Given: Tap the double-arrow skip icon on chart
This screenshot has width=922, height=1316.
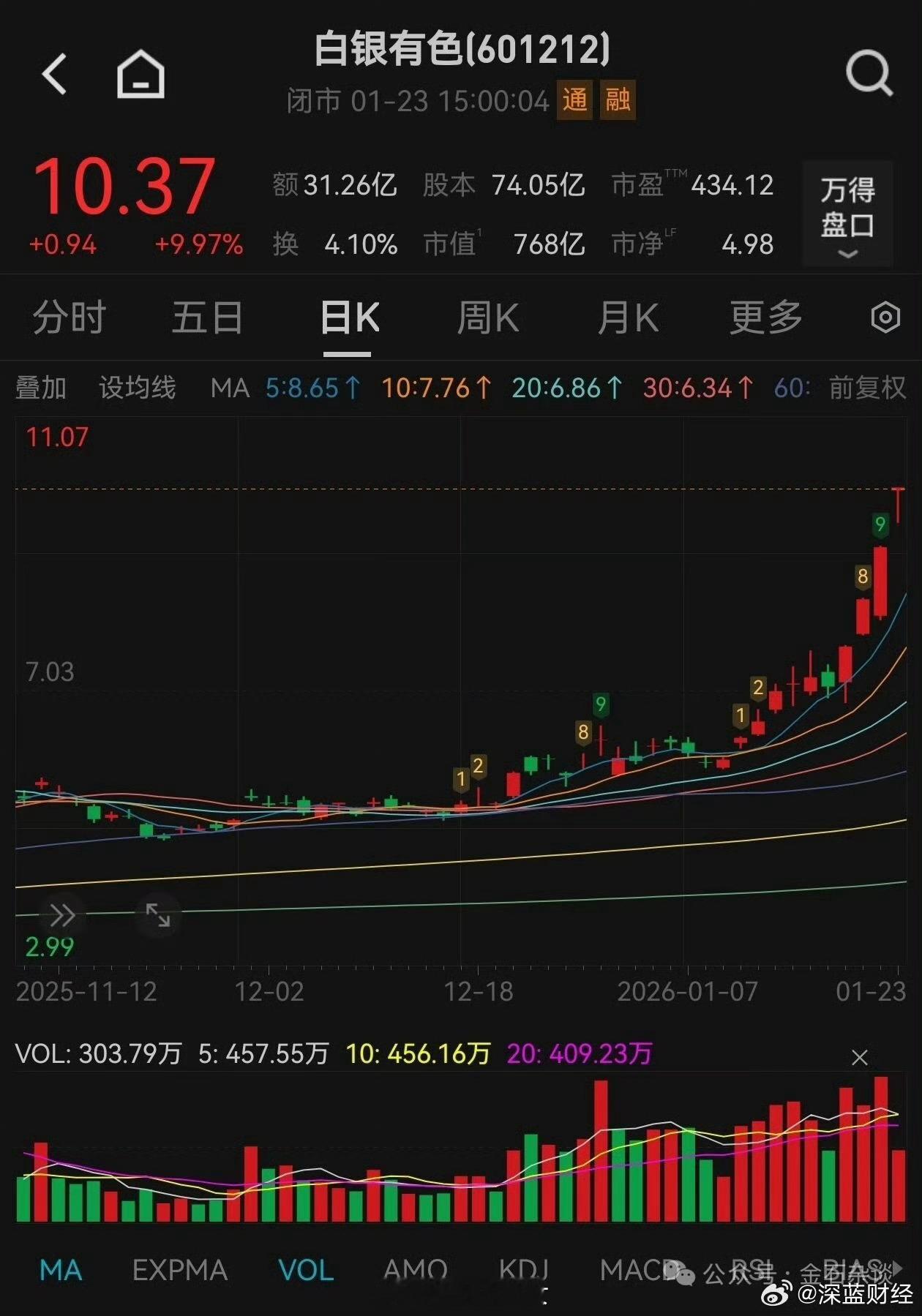Looking at the screenshot, I should tap(63, 914).
